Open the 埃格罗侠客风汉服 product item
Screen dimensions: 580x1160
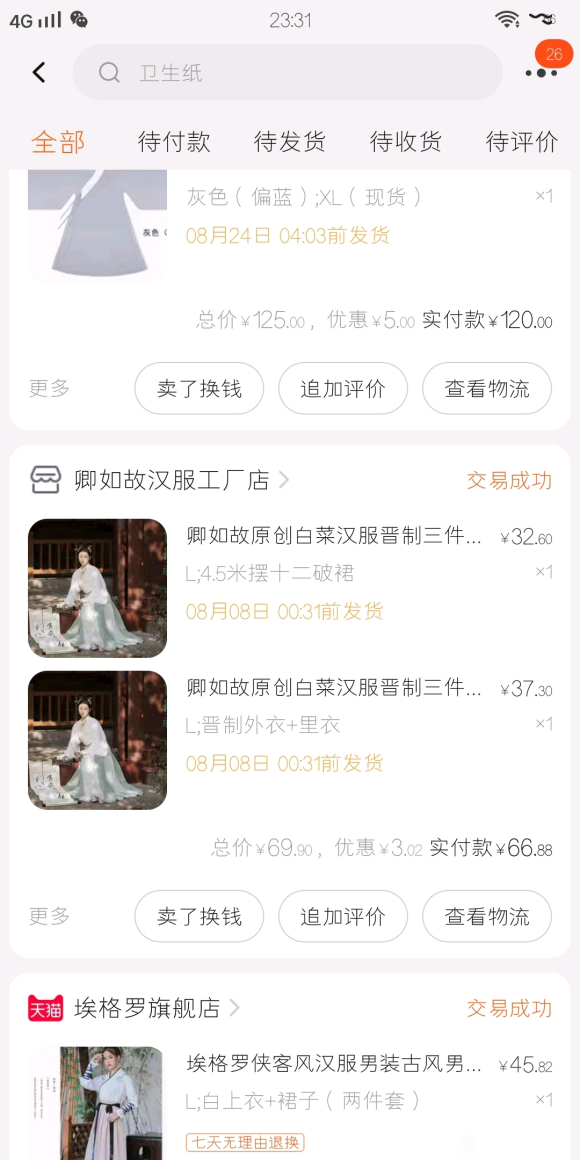click(x=290, y=1102)
